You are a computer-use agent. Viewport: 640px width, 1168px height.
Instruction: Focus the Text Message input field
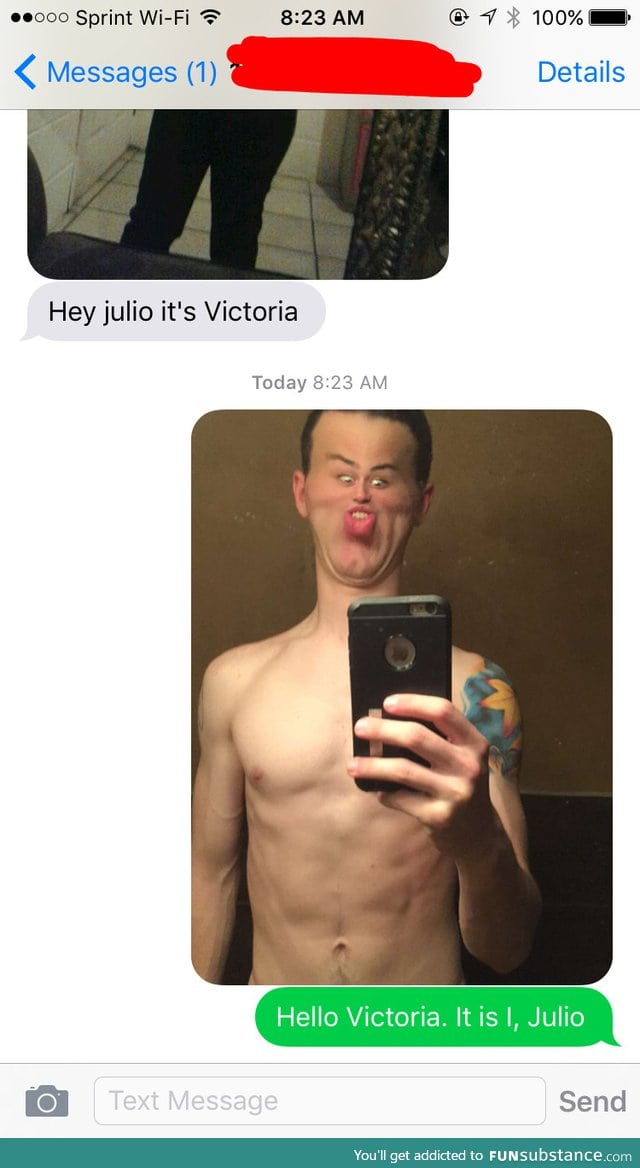pos(319,1101)
